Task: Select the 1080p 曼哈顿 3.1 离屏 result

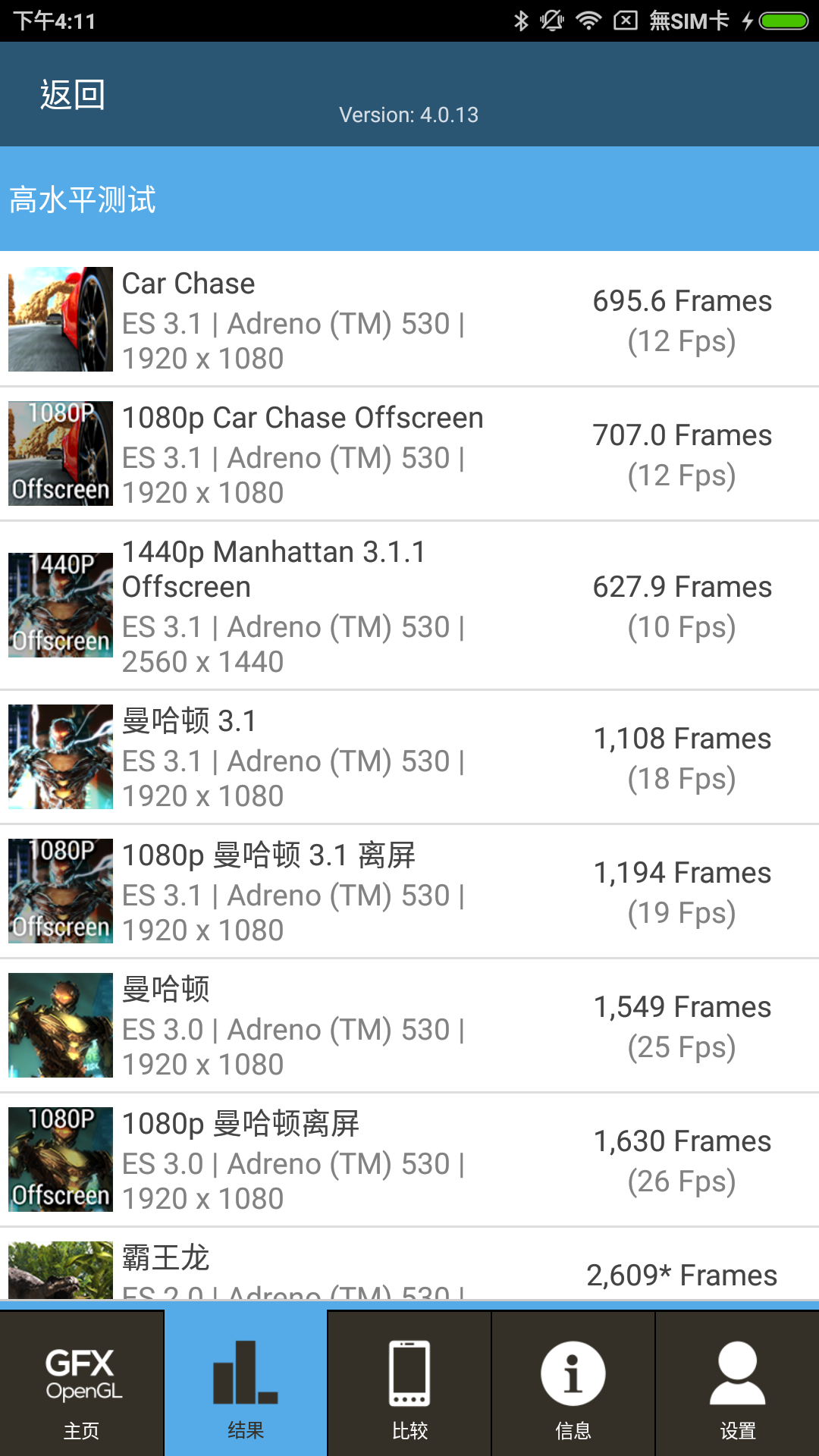Action: click(409, 891)
